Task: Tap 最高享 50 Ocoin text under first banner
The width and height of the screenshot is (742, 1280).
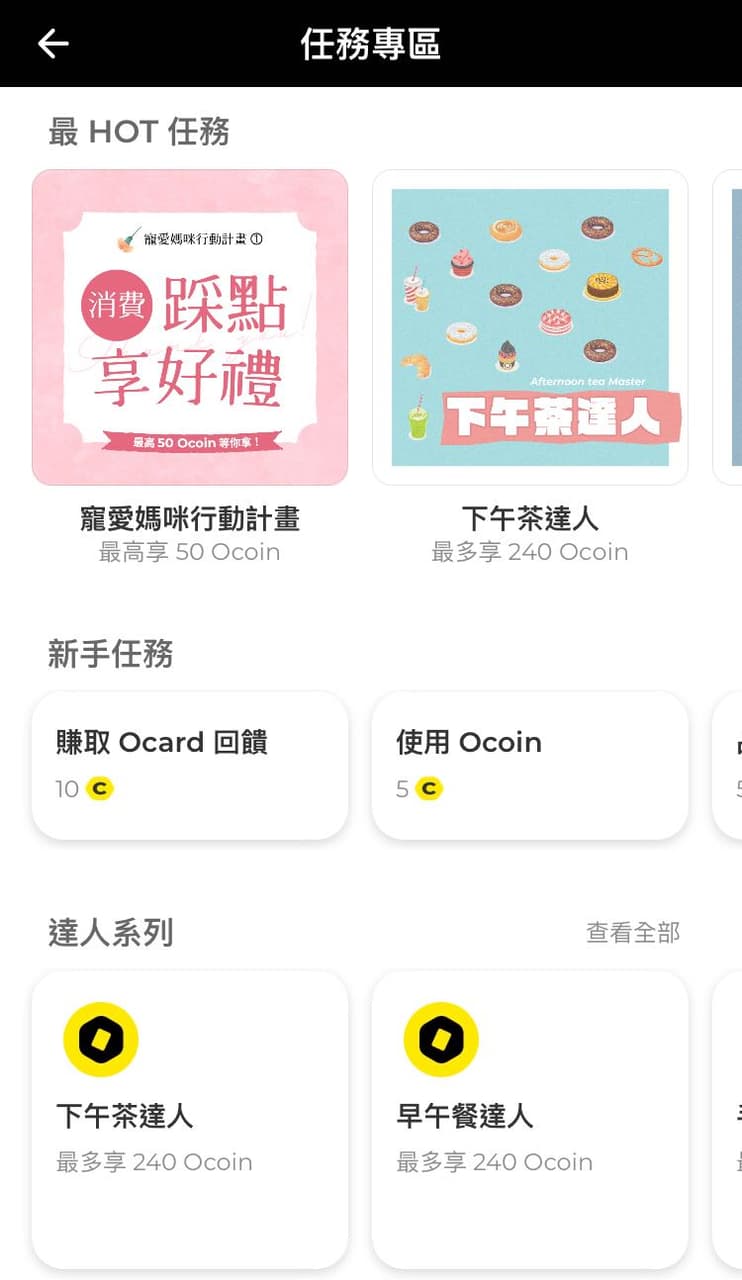Action: coord(189,551)
